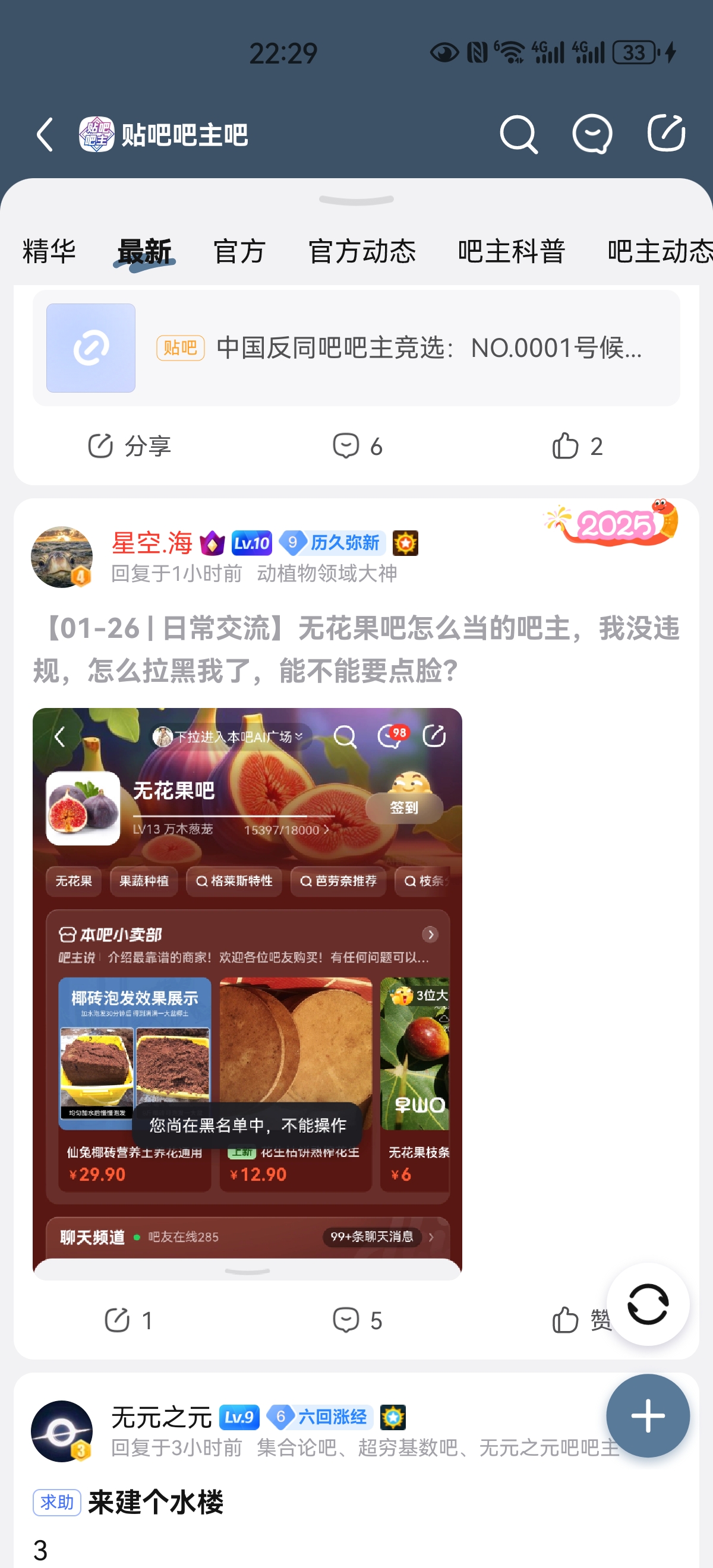Viewport: 713px width, 1568px height.
Task: Share 星空.海's 无花果吧 post
Action: click(x=128, y=1320)
